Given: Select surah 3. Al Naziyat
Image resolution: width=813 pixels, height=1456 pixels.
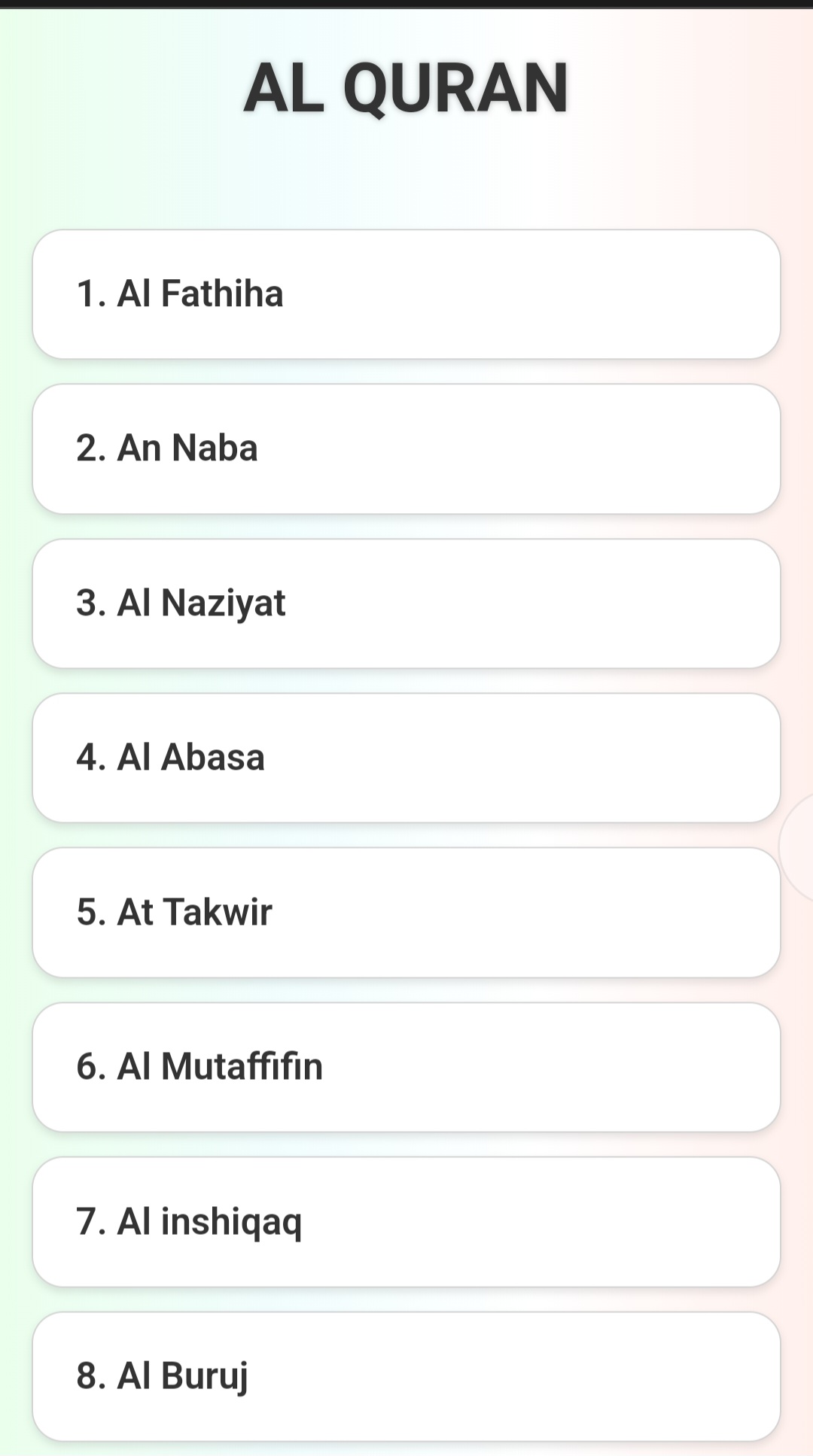Looking at the screenshot, I should point(406,603).
